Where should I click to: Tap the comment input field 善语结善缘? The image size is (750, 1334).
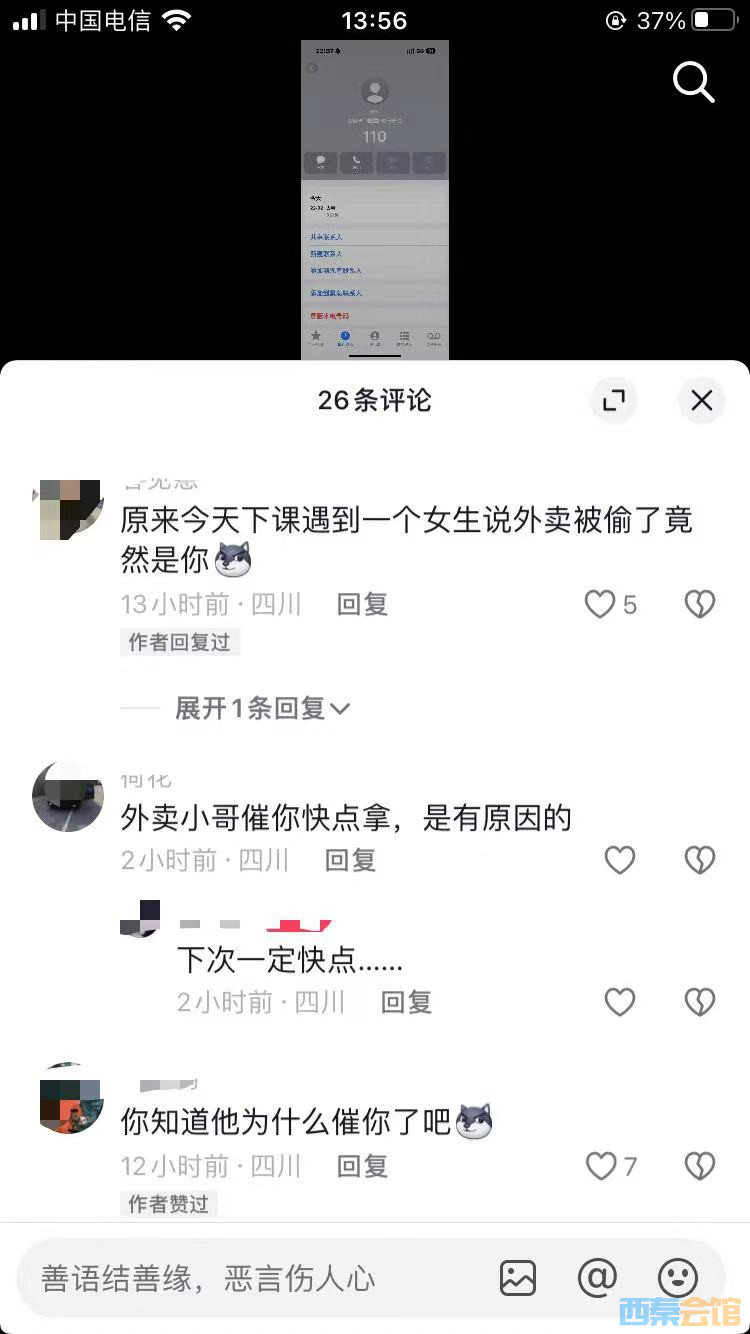(x=250, y=1278)
